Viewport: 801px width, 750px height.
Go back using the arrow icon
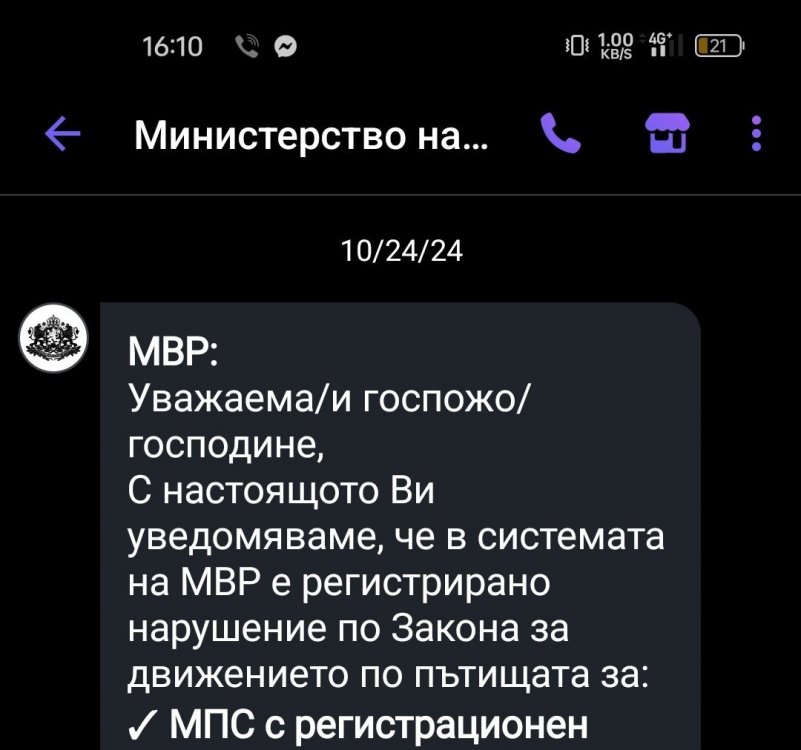tap(63, 134)
